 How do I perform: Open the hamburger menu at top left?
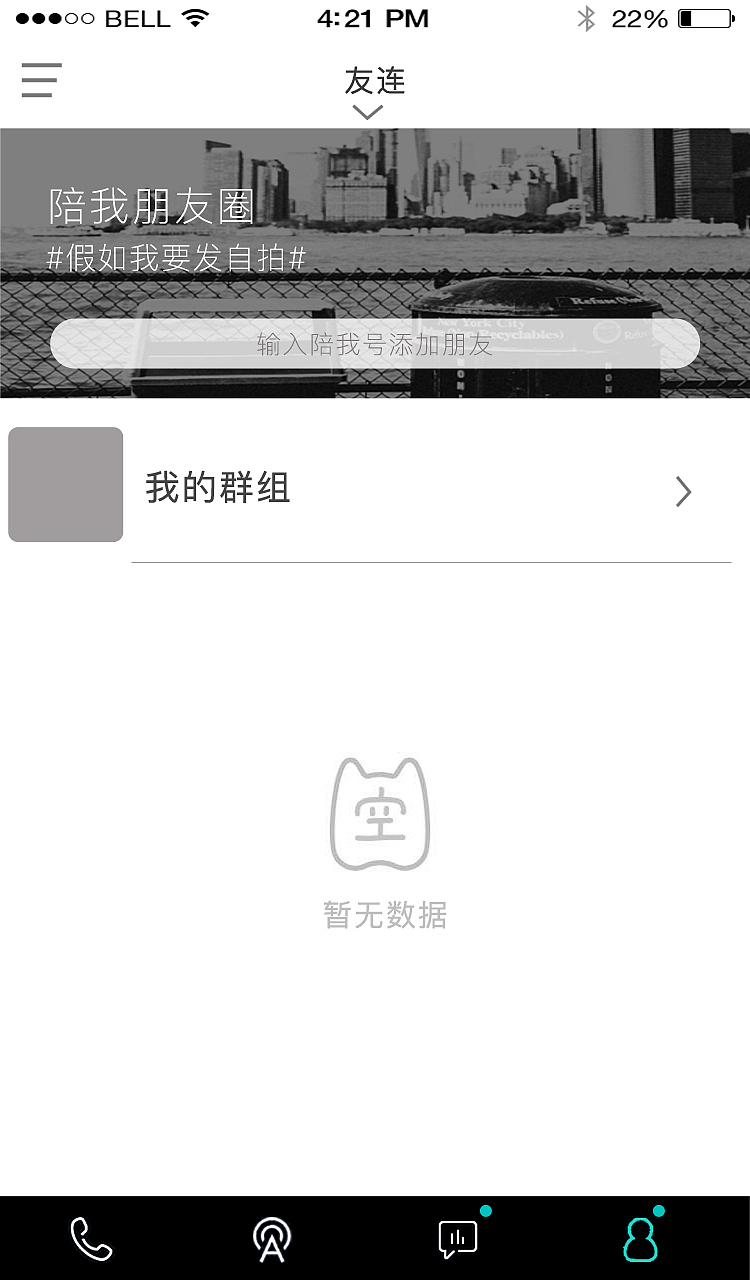(40, 80)
